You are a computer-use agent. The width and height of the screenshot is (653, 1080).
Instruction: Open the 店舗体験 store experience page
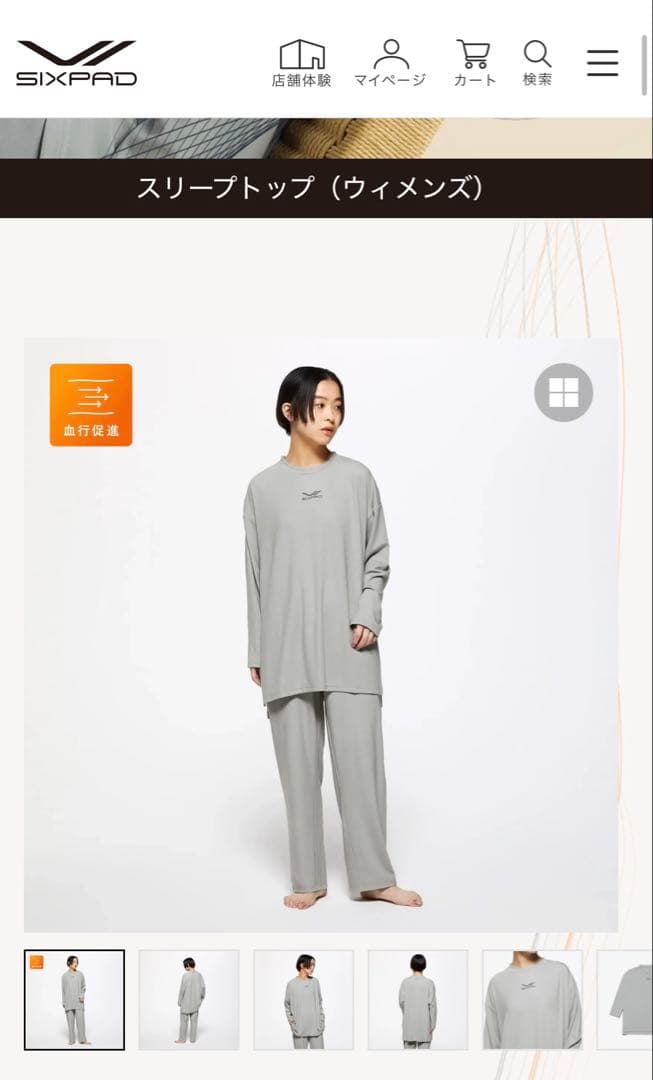coord(301,62)
